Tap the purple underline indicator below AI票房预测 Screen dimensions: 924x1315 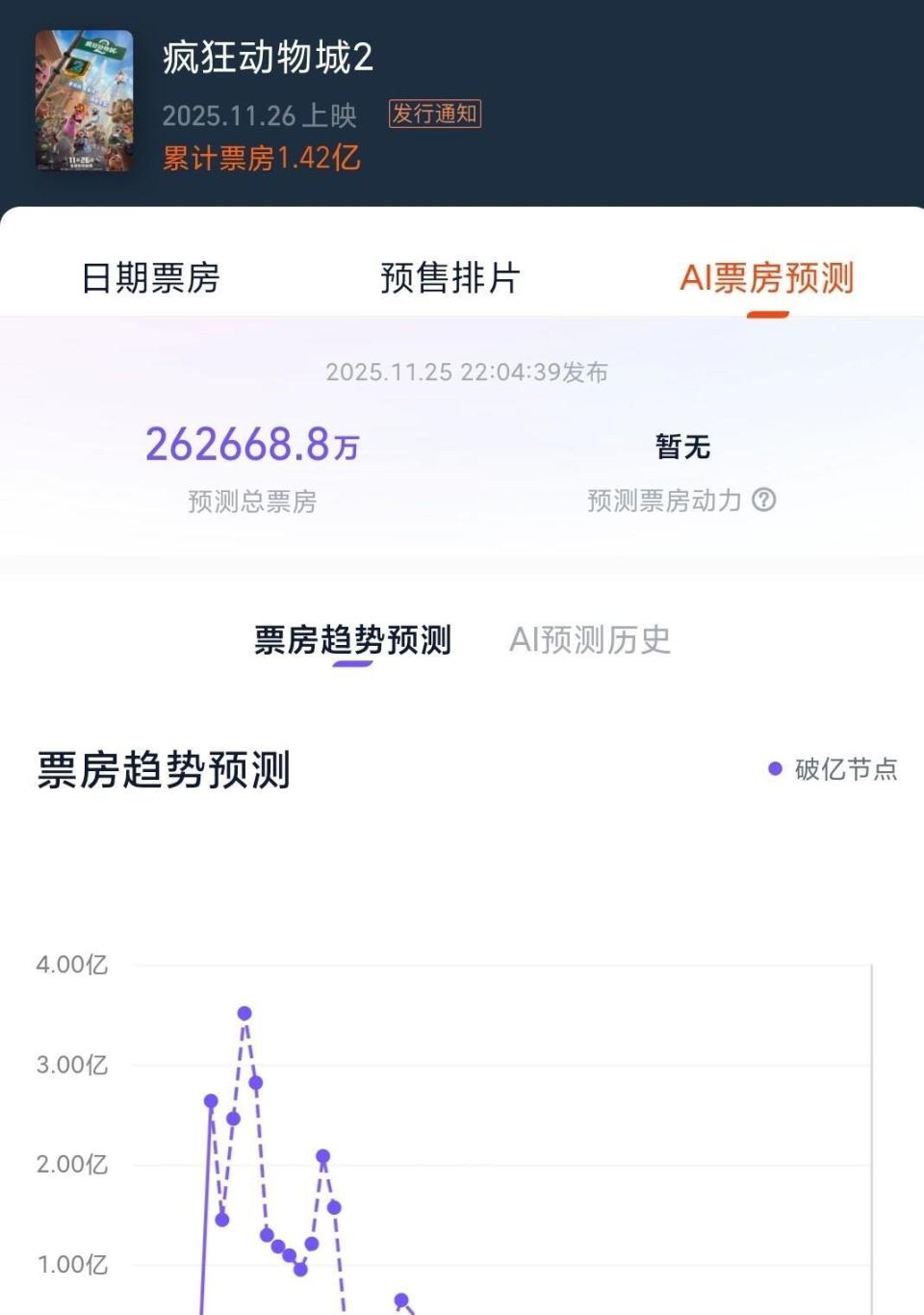point(767,315)
